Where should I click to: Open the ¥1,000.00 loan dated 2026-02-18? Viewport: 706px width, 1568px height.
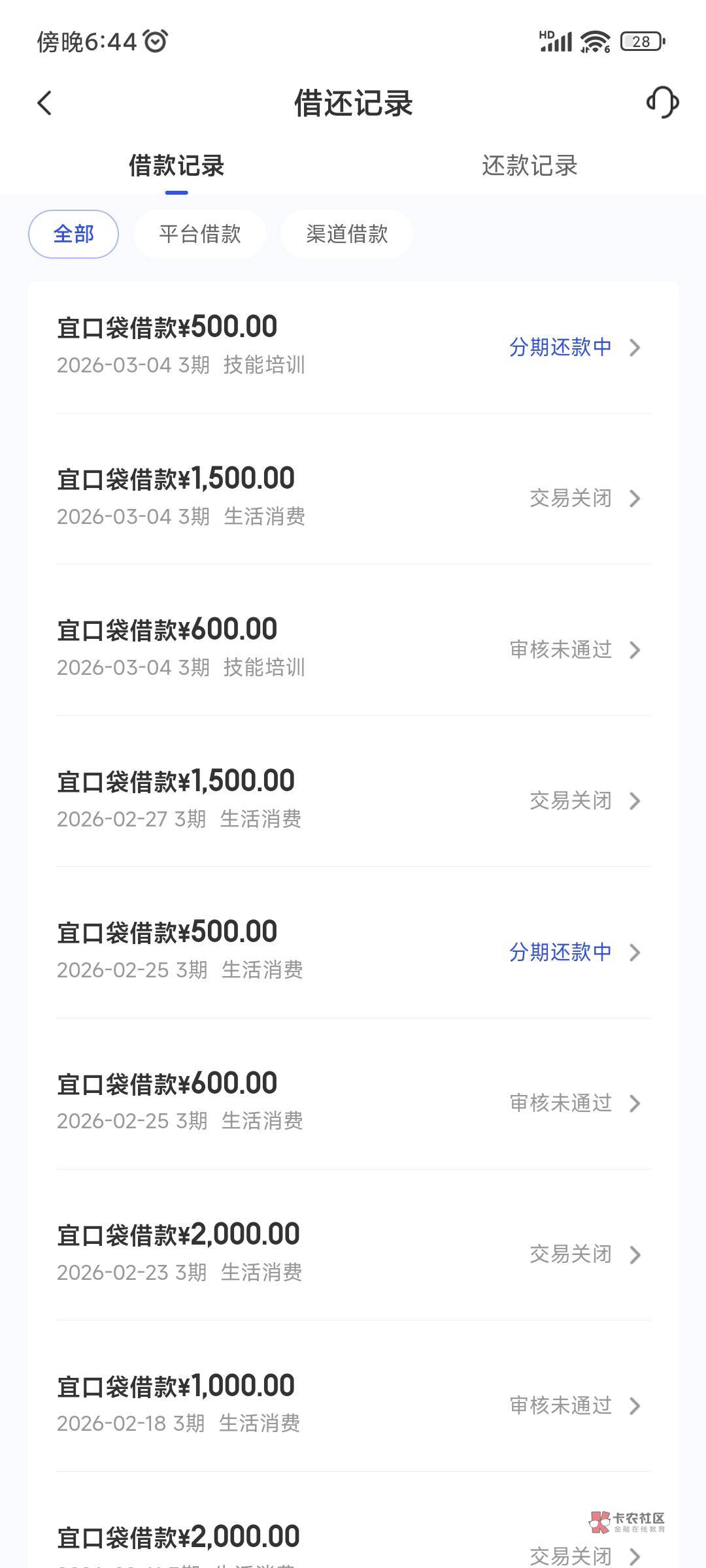353,1405
